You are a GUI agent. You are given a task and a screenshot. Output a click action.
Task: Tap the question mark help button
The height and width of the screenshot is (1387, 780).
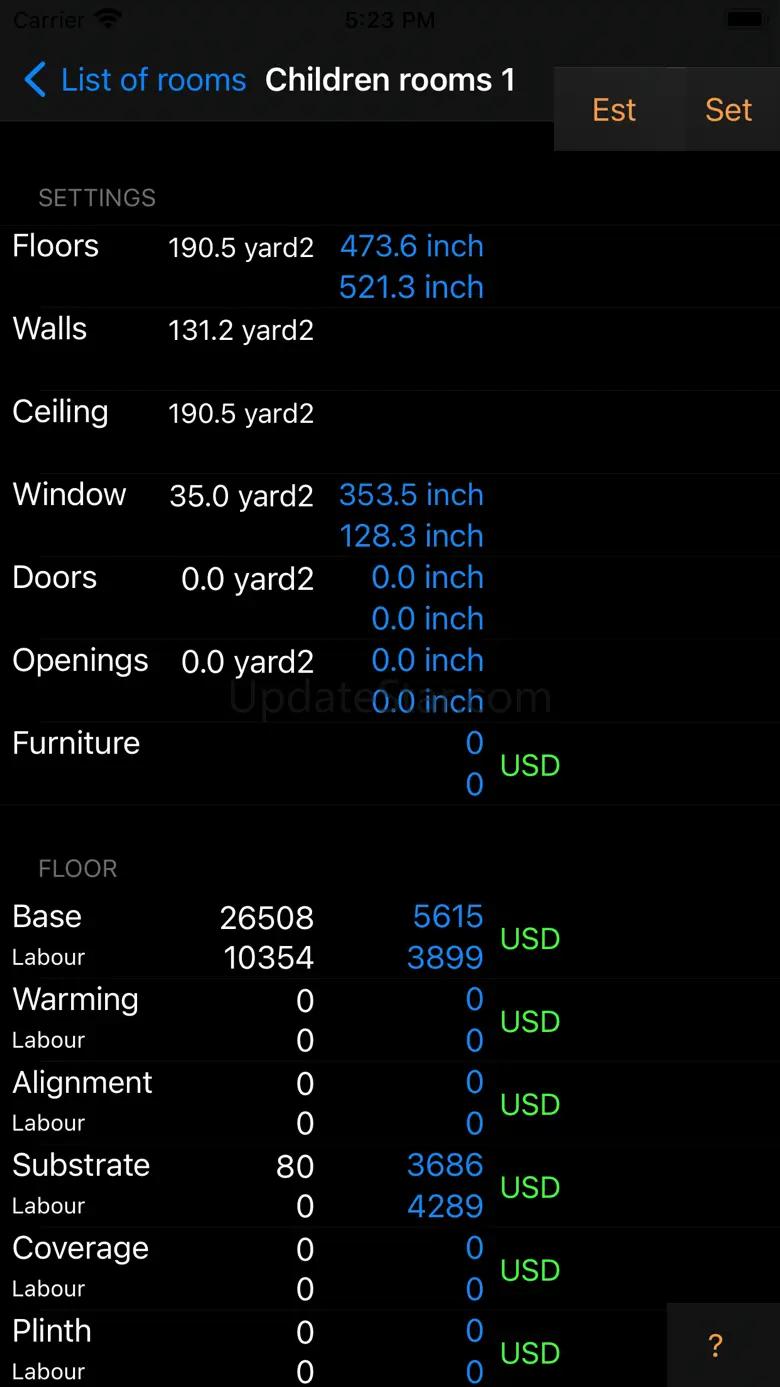coord(716,1345)
